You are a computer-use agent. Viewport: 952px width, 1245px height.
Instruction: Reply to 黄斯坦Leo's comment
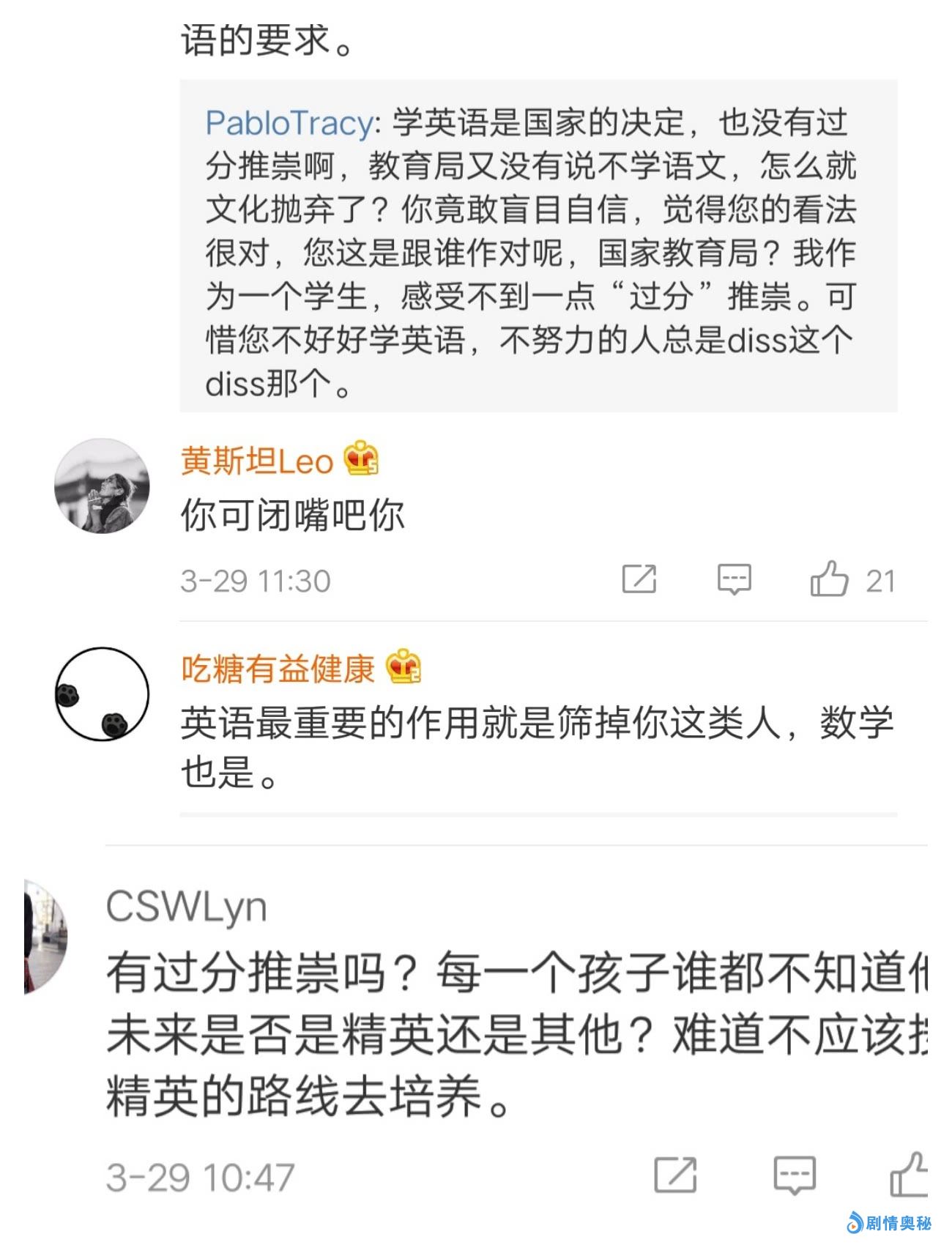[x=734, y=579]
